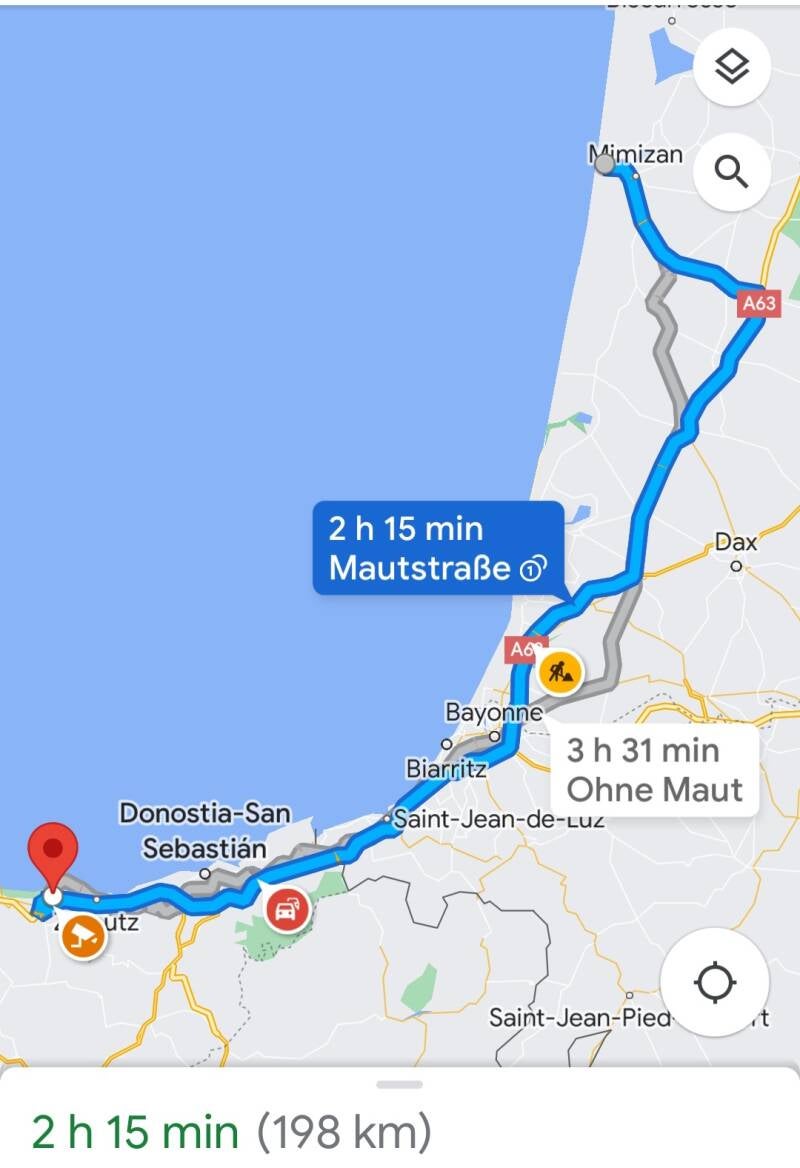The height and width of the screenshot is (1168, 800).
Task: Search along the route
Action: tap(732, 173)
